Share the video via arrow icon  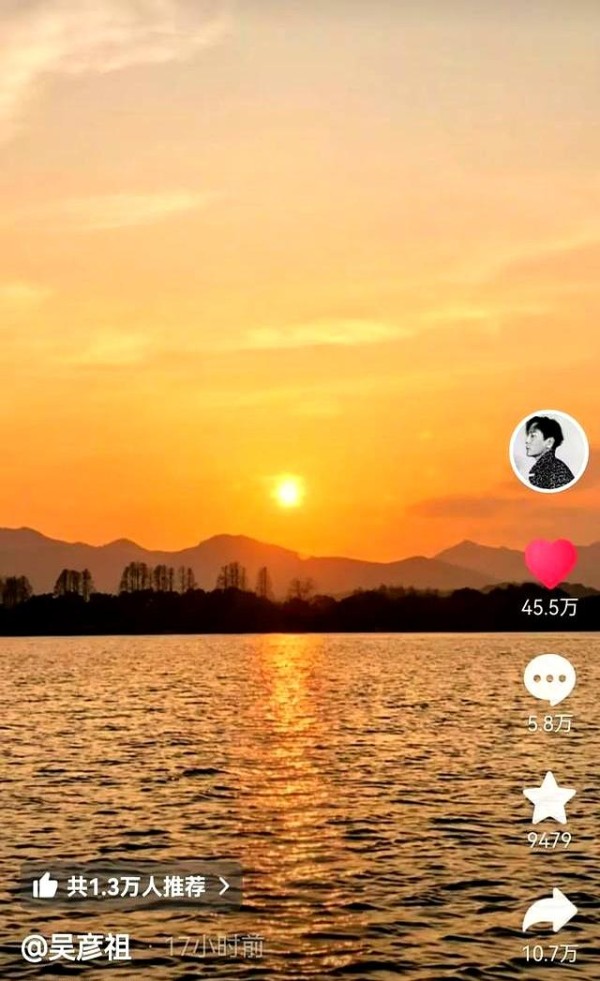pyautogui.click(x=549, y=912)
